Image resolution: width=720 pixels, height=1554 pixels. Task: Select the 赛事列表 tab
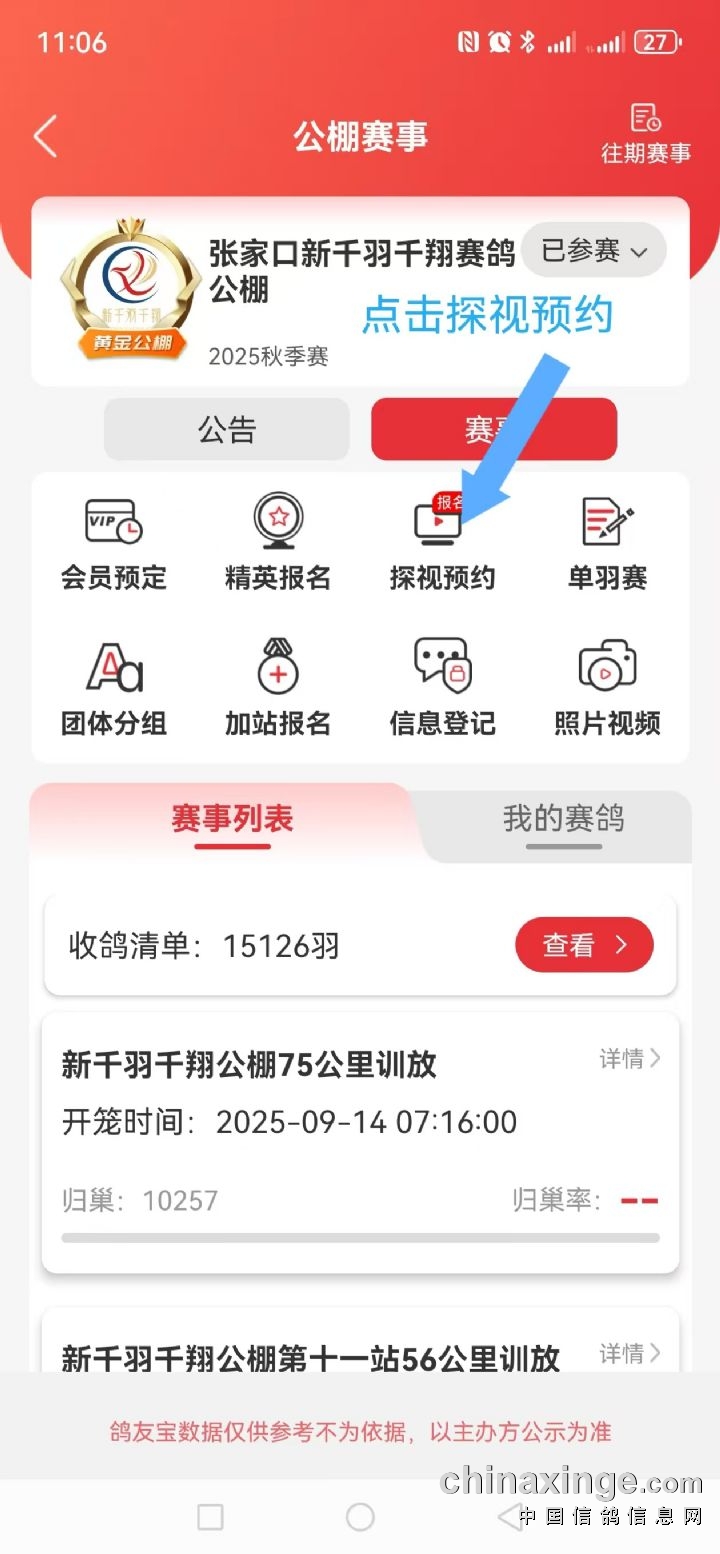click(232, 821)
